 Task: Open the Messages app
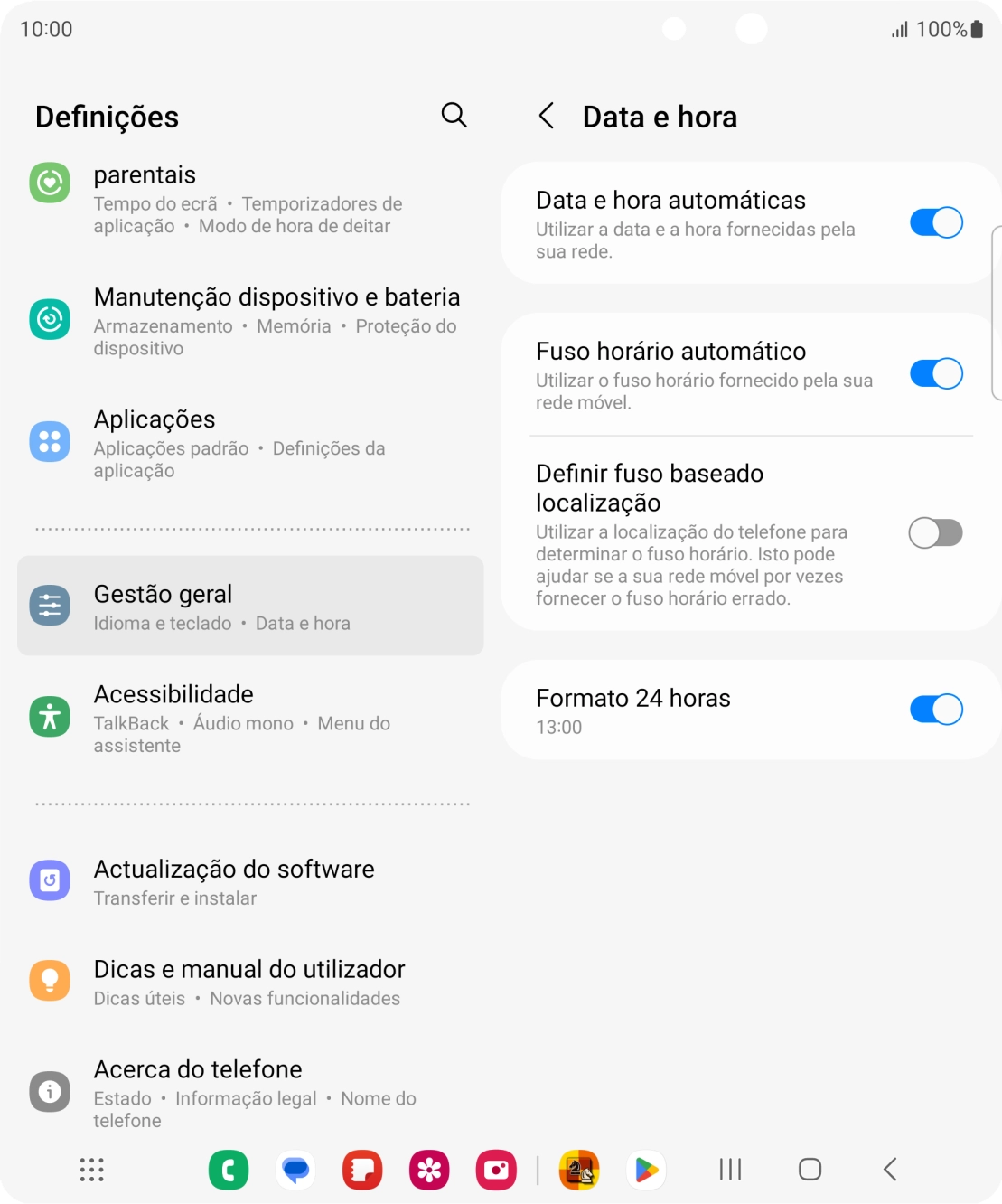click(295, 1170)
